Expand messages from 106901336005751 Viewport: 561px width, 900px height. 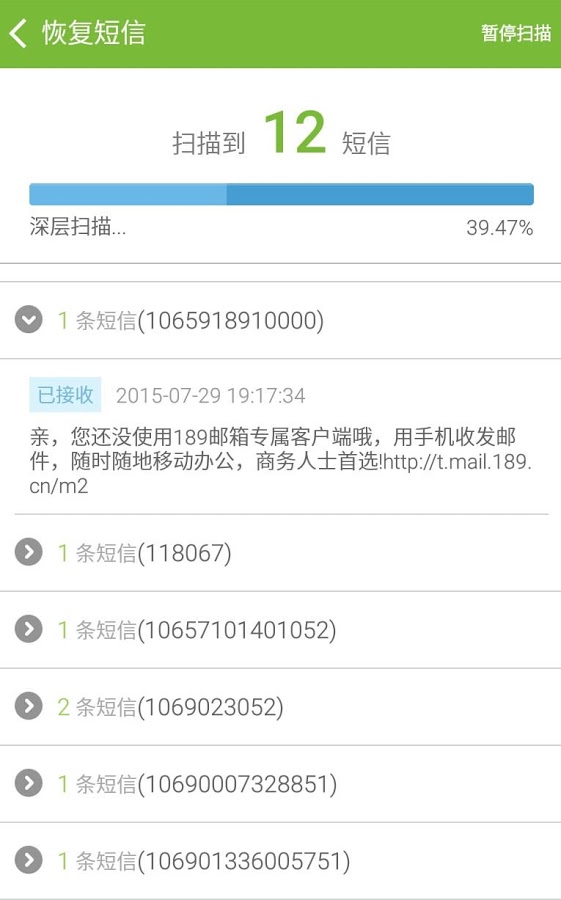(x=280, y=860)
